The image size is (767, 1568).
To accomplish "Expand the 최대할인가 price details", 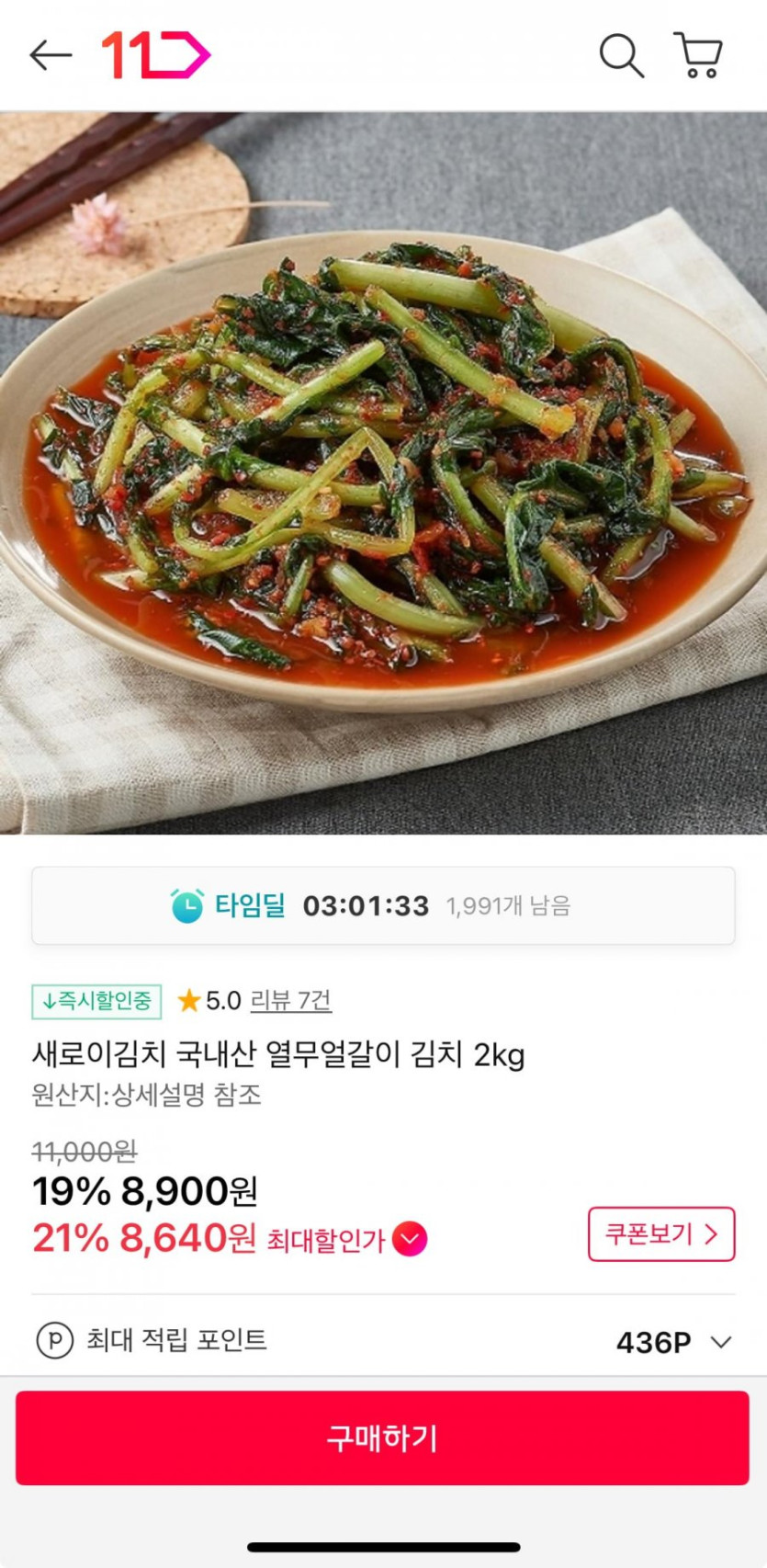I will [410, 1239].
